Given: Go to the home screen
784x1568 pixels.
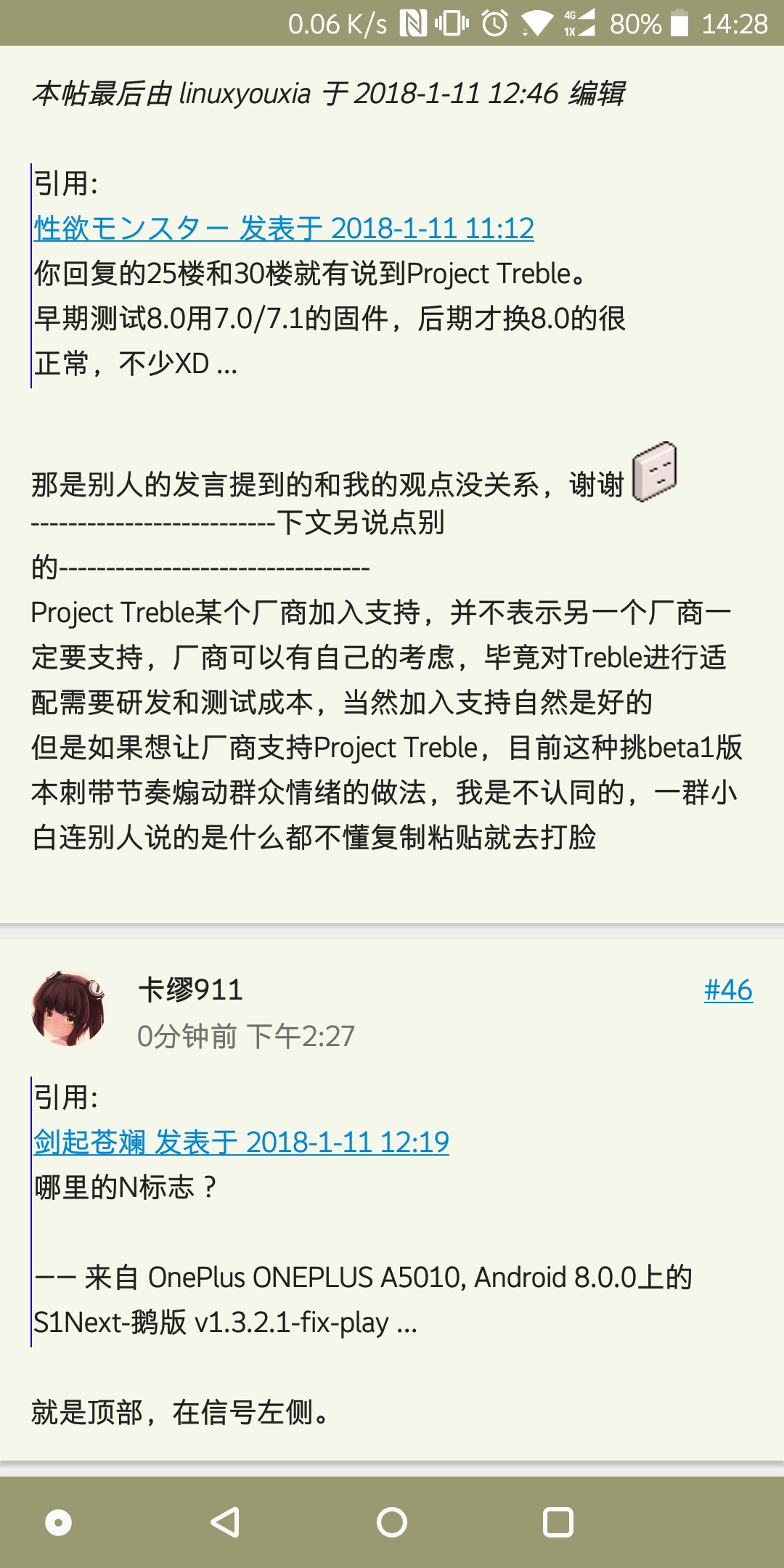Looking at the screenshot, I should pos(392,1522).
